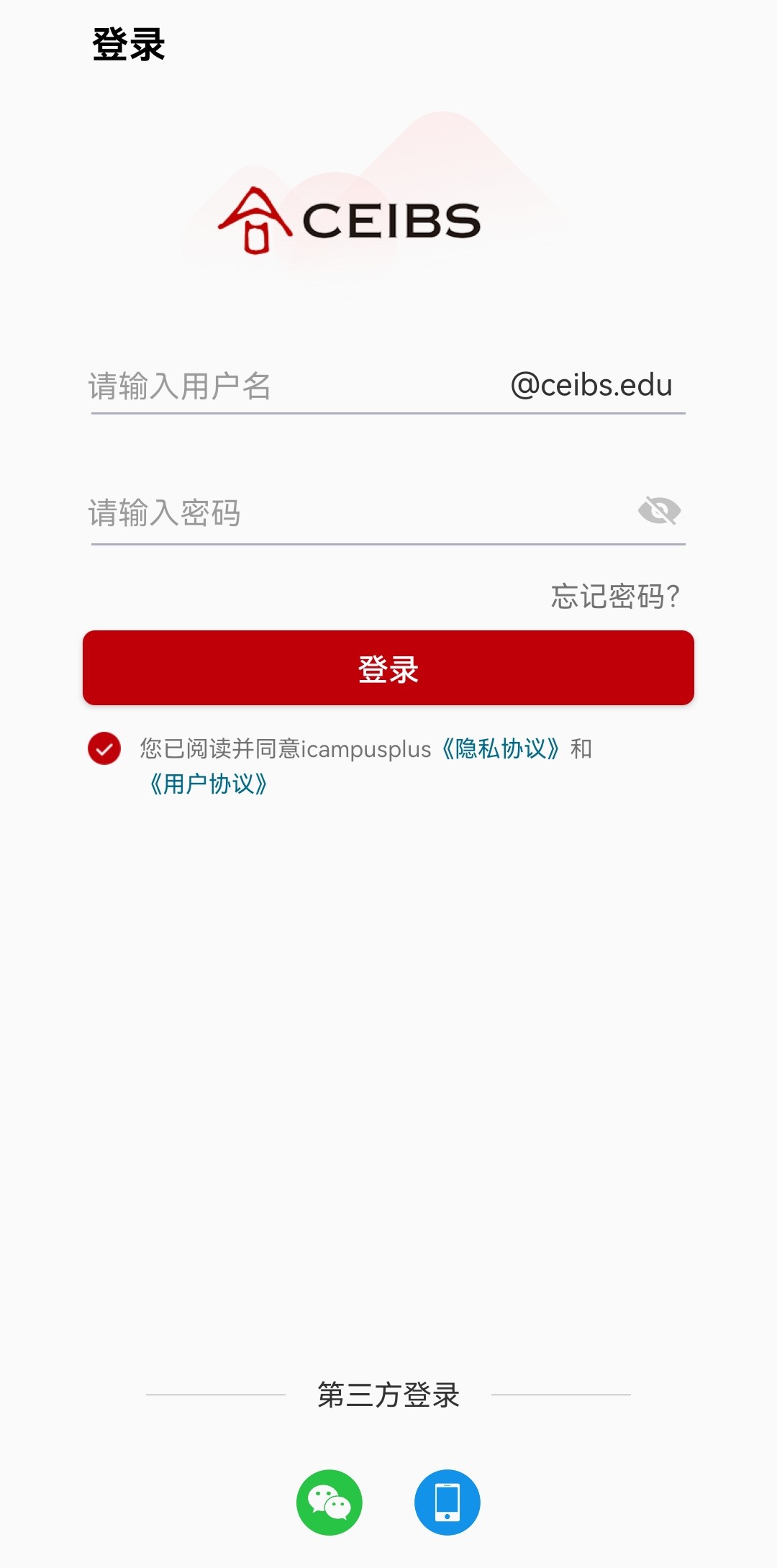Uncheck the agreement checkbox
The width and height of the screenshot is (777, 1568).
click(x=104, y=748)
